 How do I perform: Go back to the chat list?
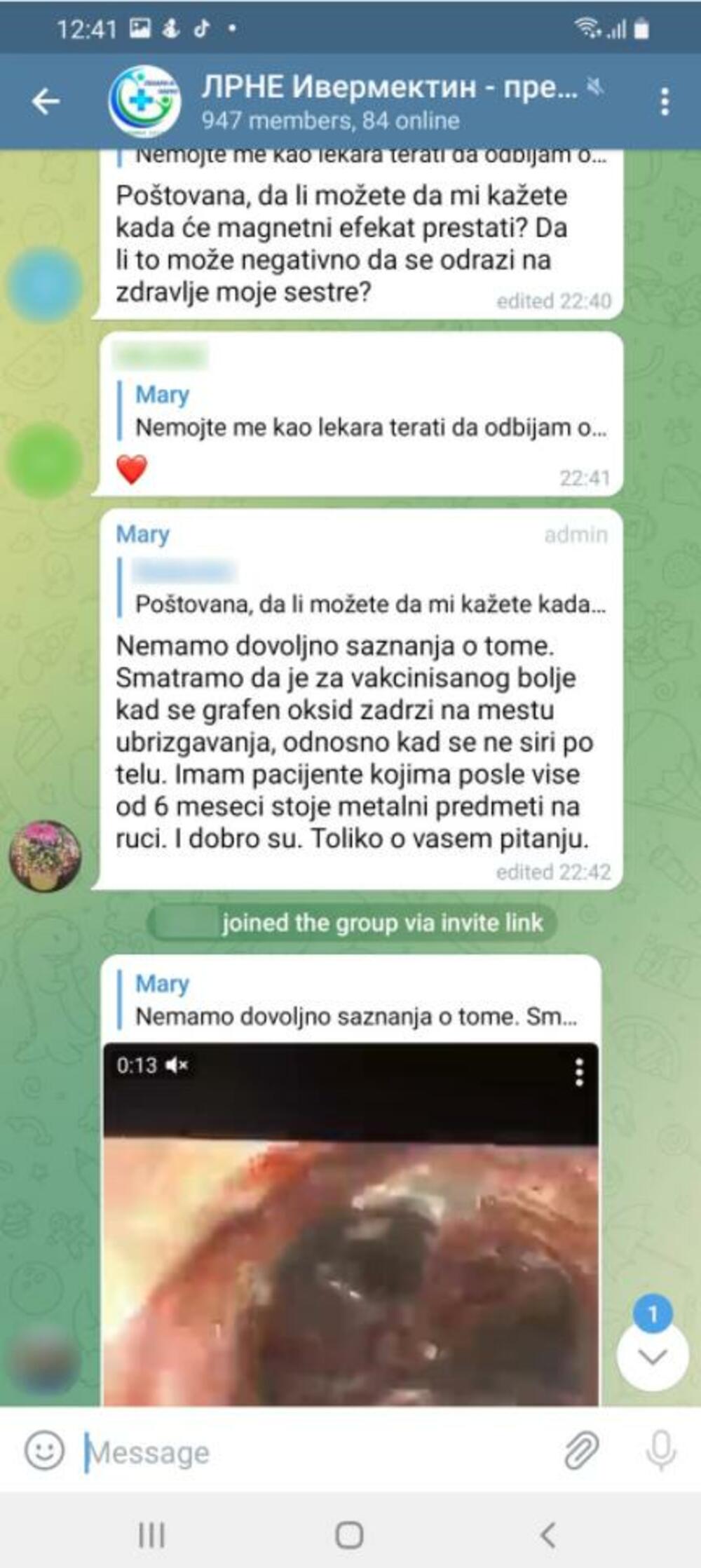pos(46,102)
